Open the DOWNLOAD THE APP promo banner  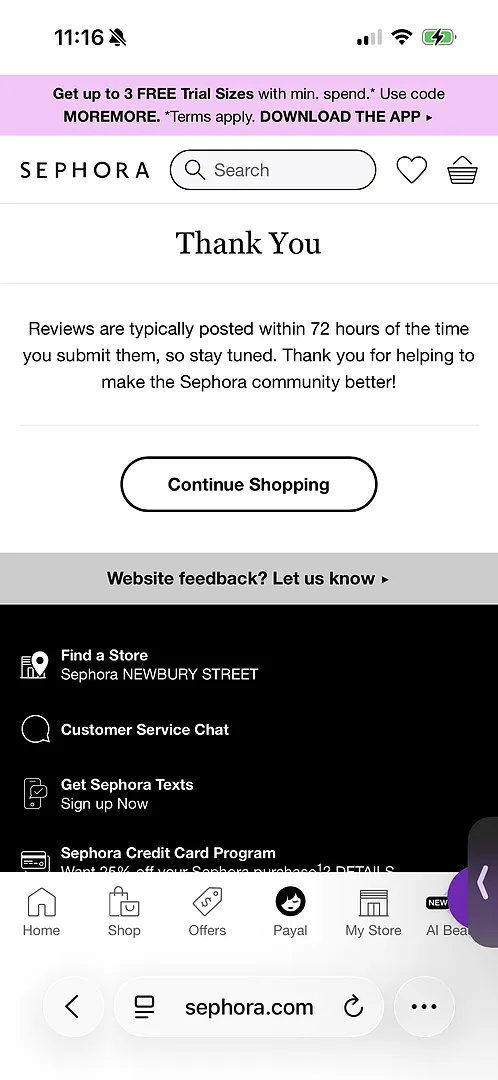(x=249, y=105)
